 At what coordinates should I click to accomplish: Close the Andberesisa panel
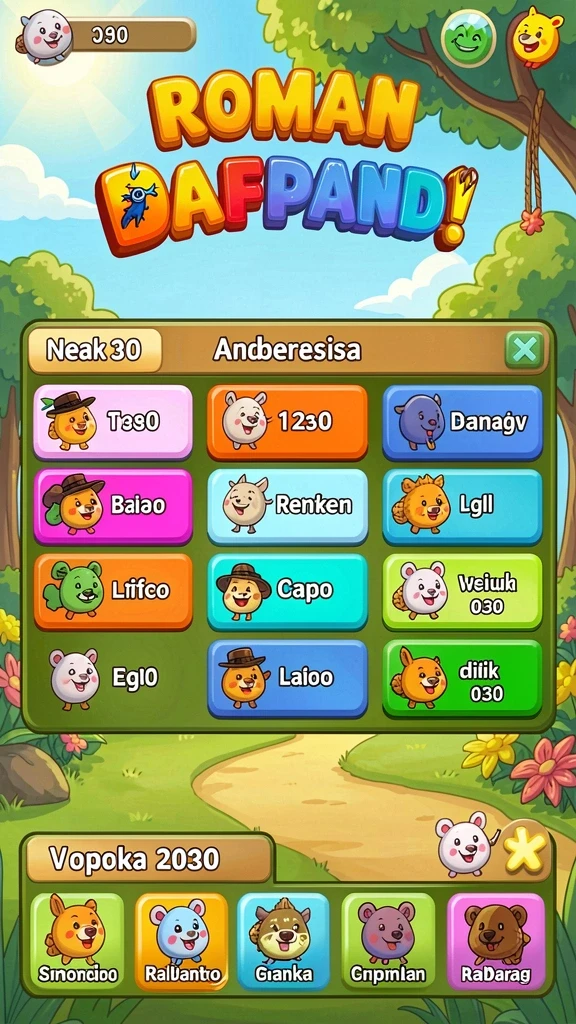[x=524, y=351]
